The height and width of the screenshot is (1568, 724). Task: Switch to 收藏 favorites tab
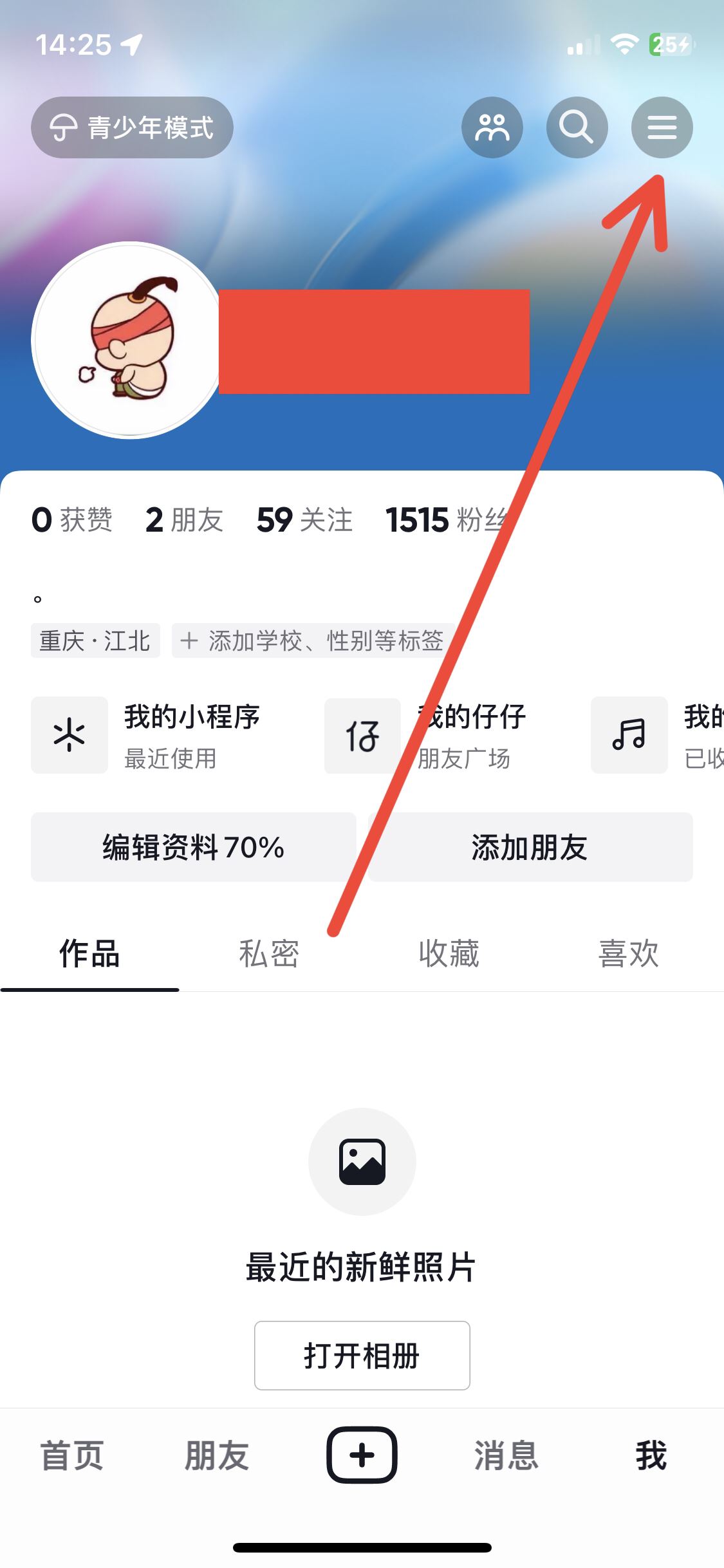pyautogui.click(x=449, y=955)
